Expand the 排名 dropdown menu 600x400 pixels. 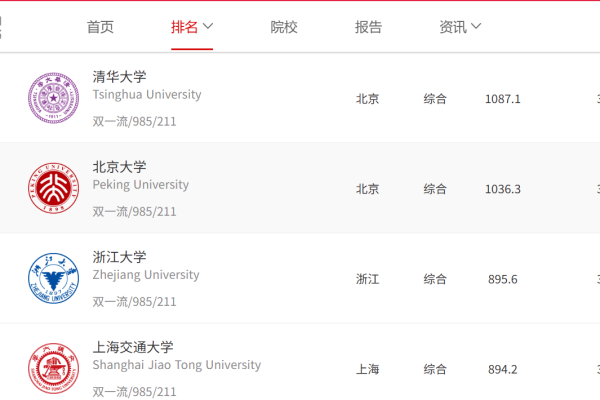(x=193, y=27)
